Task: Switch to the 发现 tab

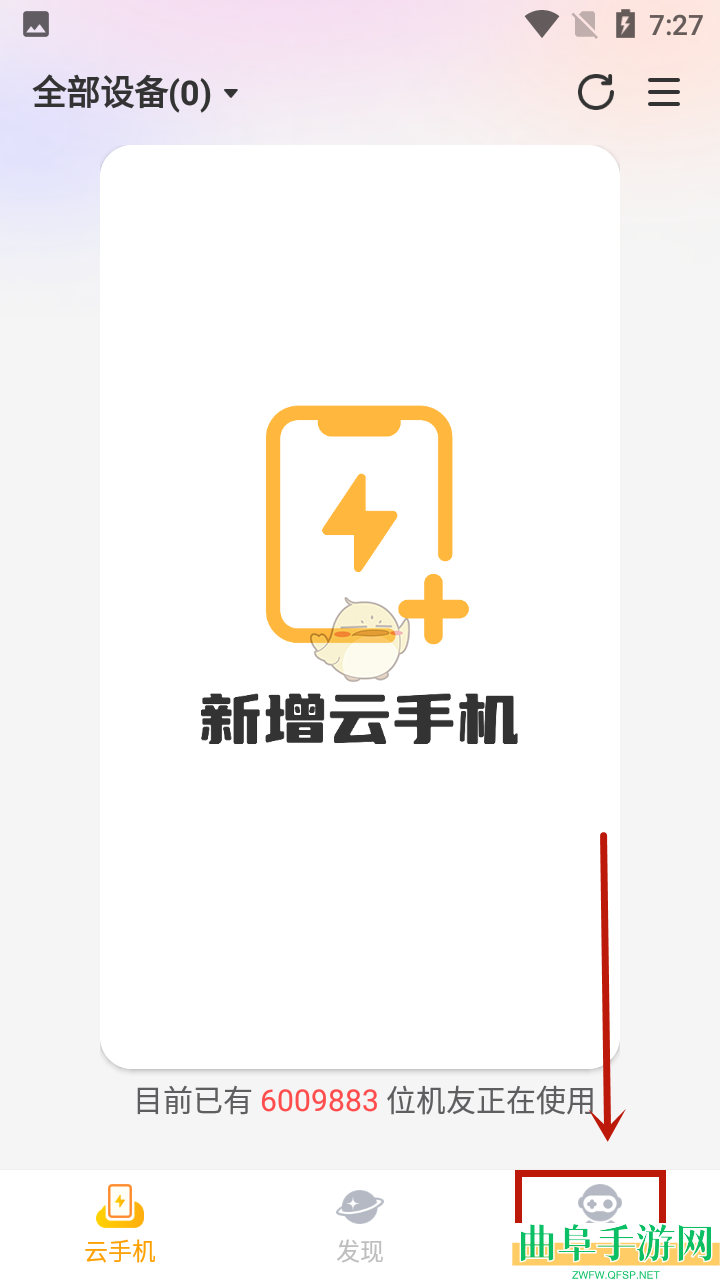Action: (360, 1222)
